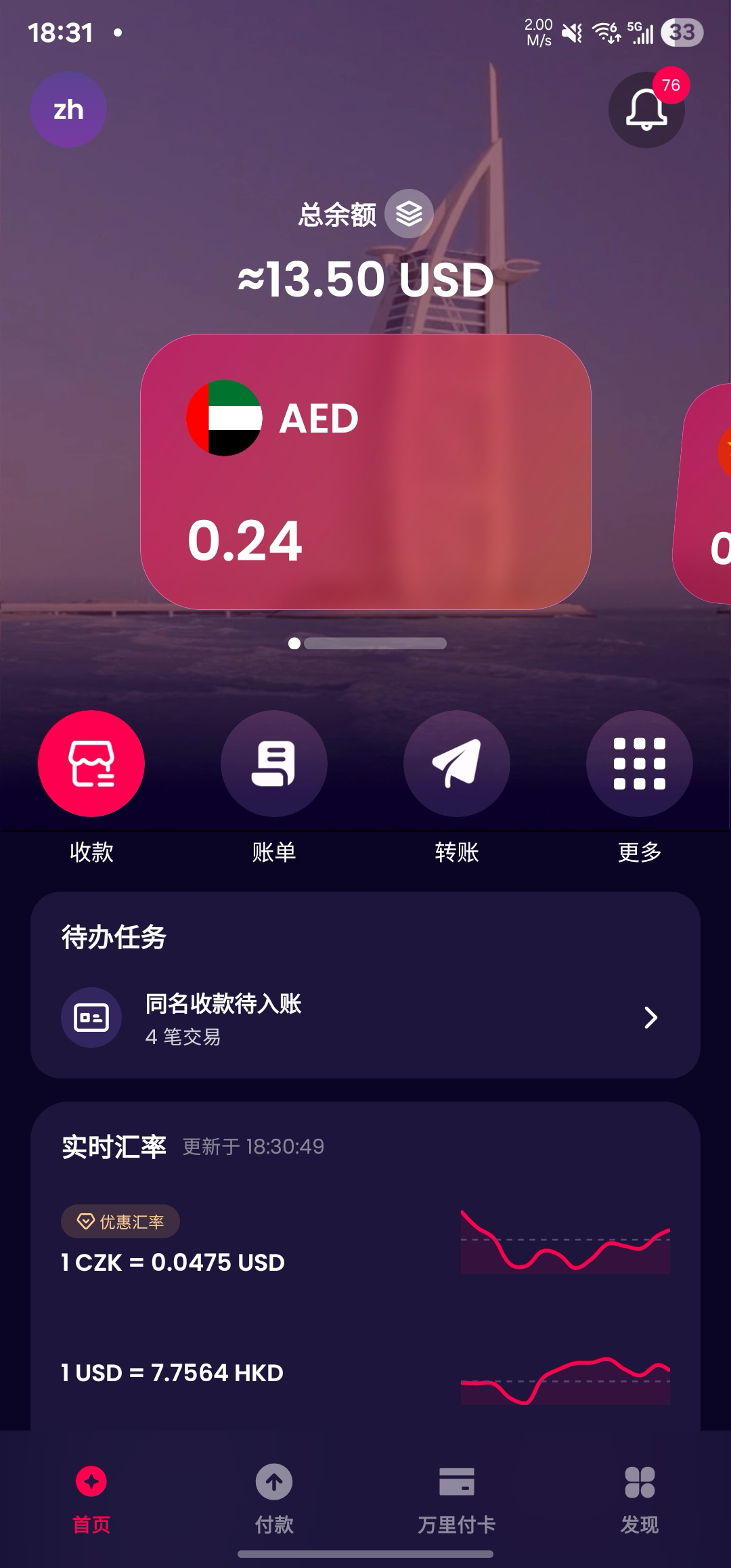731x1568 pixels.
Task: Open the AED balance card
Action: click(x=365, y=472)
